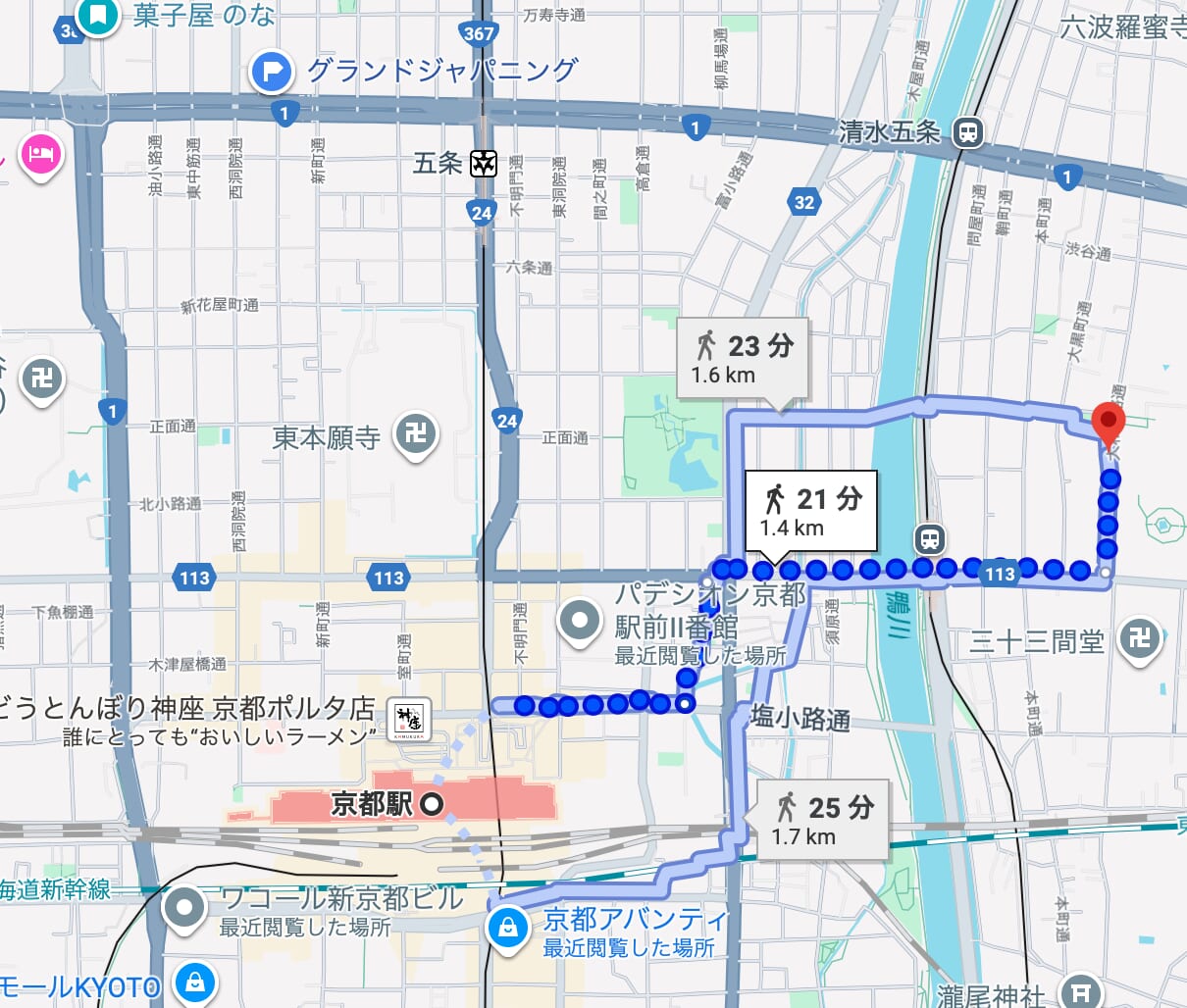Viewport: 1187px width, 1008px height.
Task: Select the 23分 1.6 km walking route
Action: coord(743,359)
